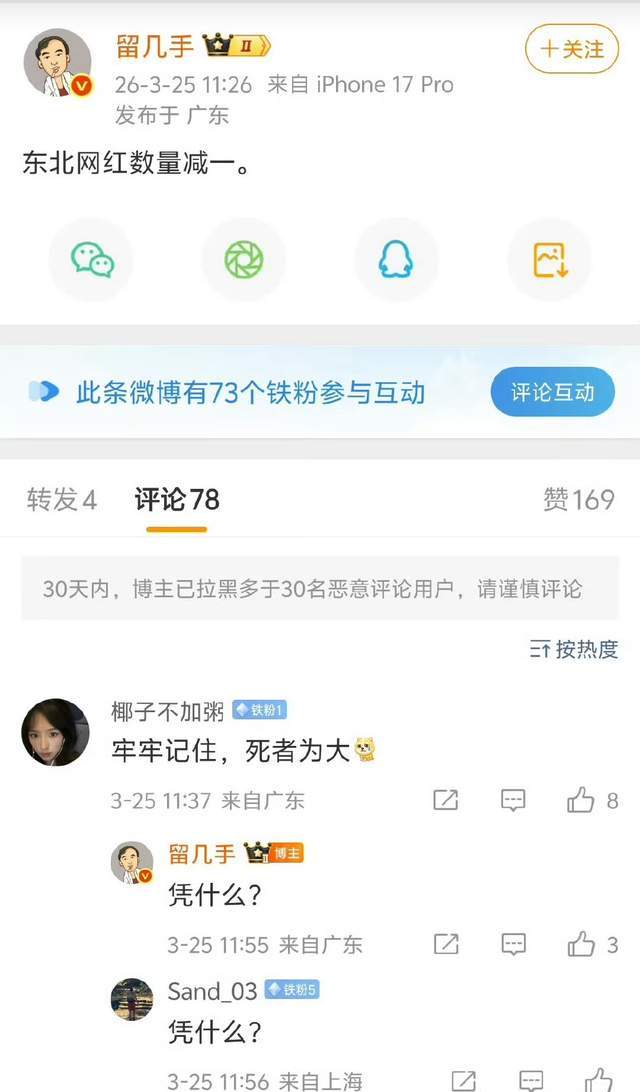Forward 留几手's reply from 3-25 11:55
This screenshot has height=1092, width=640.
tap(446, 943)
